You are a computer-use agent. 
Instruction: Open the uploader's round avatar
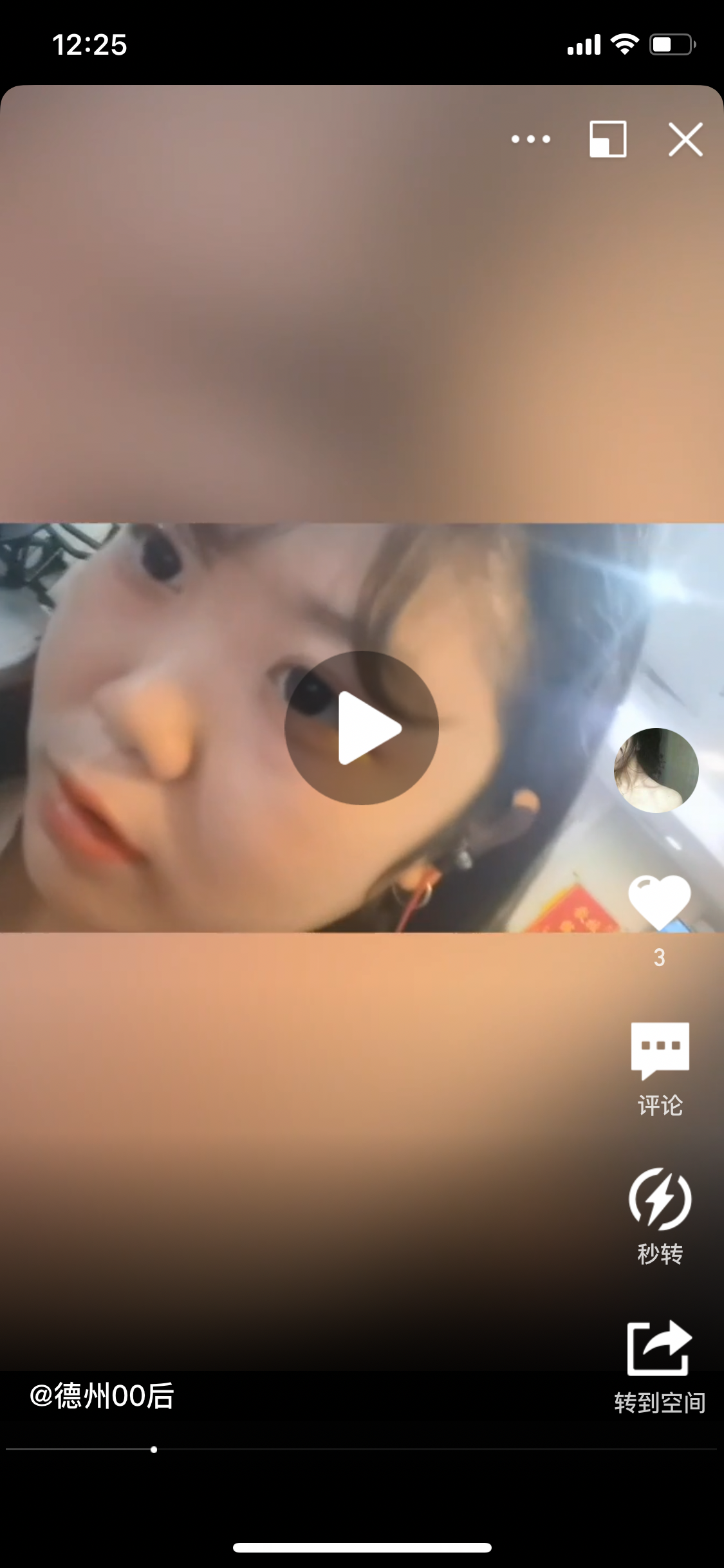point(656,770)
